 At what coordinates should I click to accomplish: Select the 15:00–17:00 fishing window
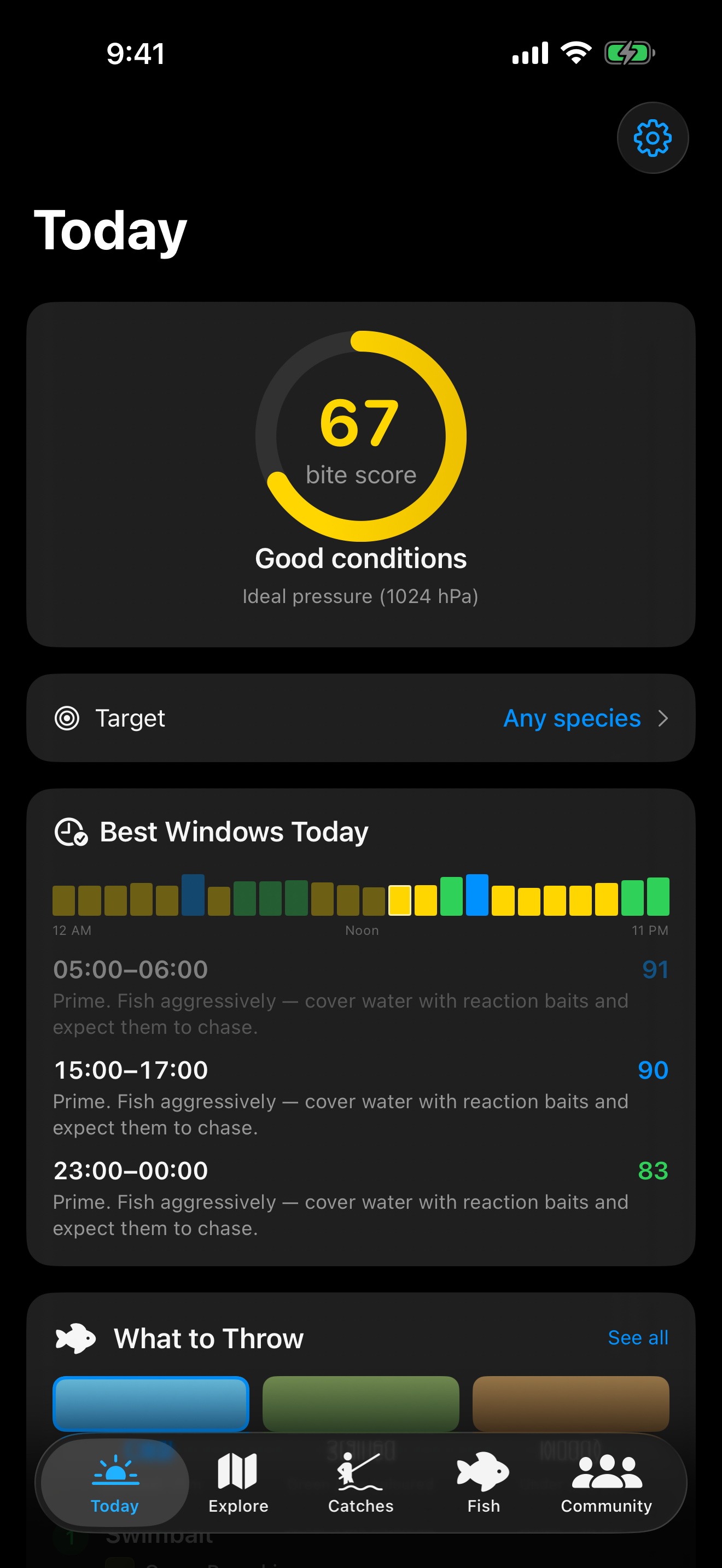(x=361, y=1097)
